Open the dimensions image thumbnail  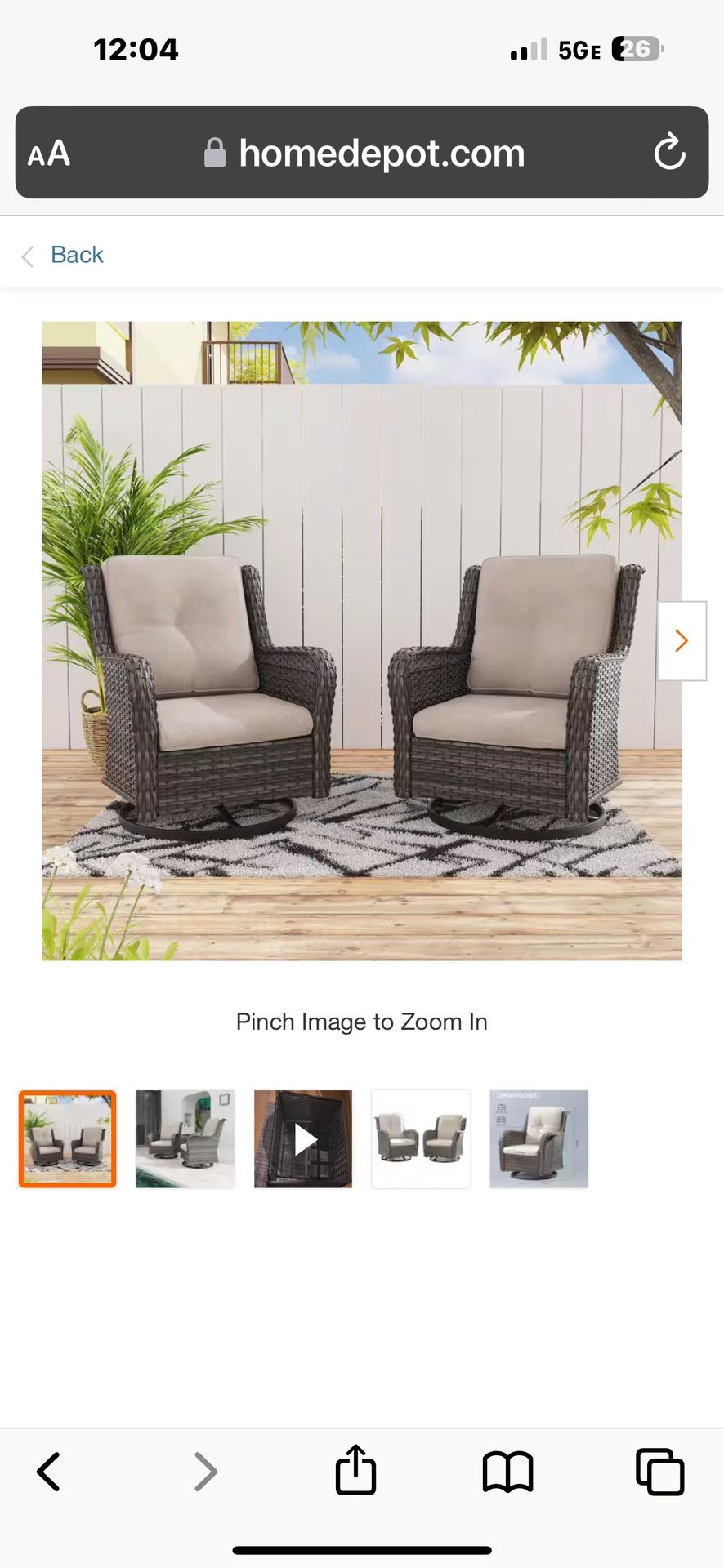pos(539,1139)
